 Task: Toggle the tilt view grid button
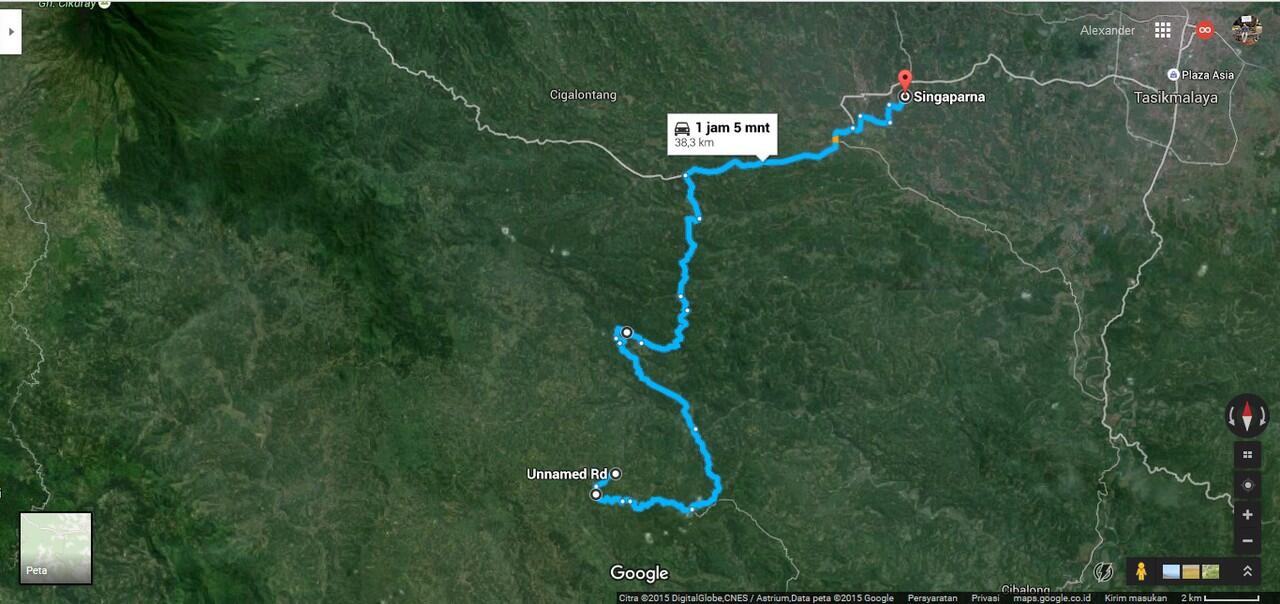[1247, 455]
